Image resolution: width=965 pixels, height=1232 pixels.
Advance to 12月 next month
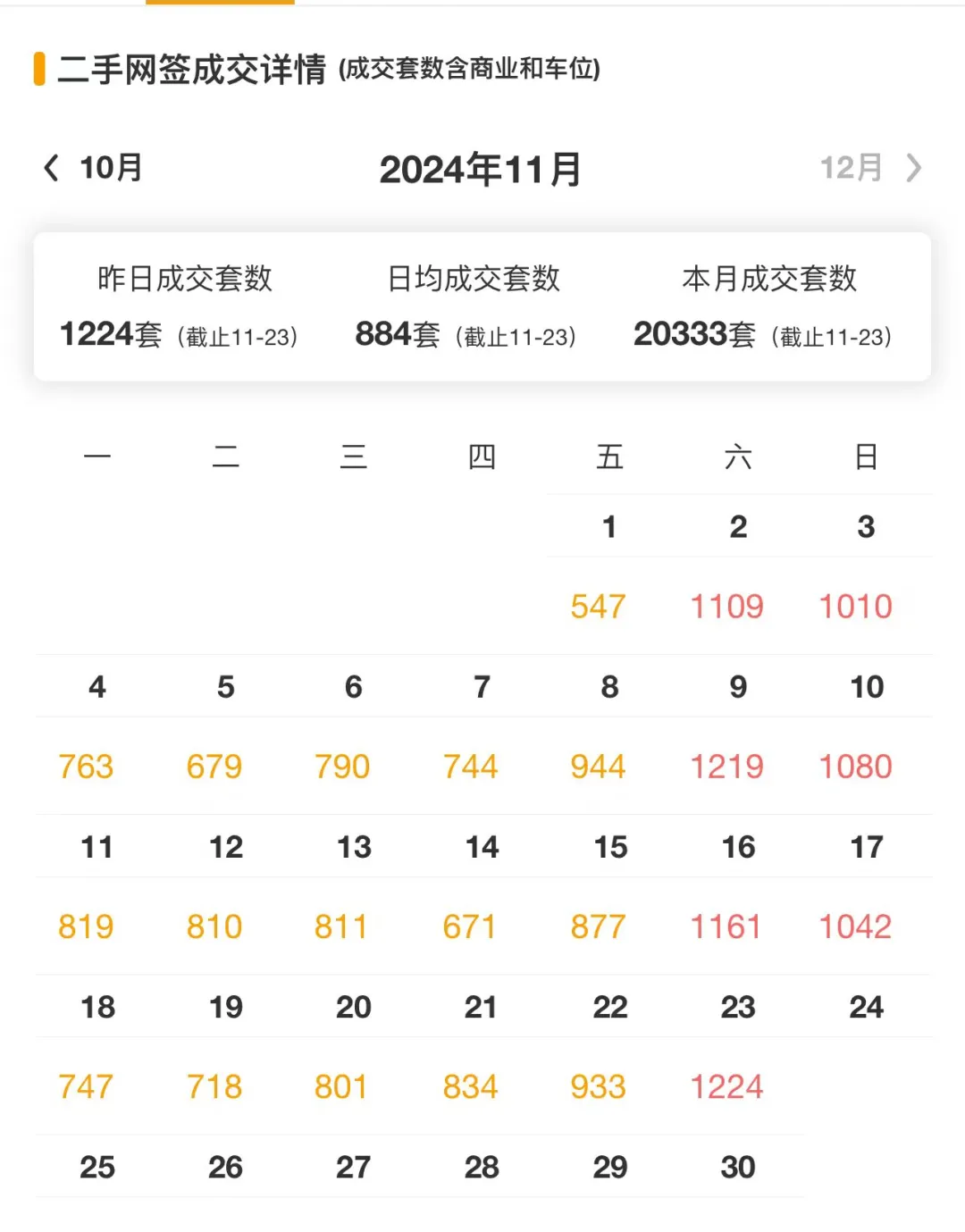[871, 168]
